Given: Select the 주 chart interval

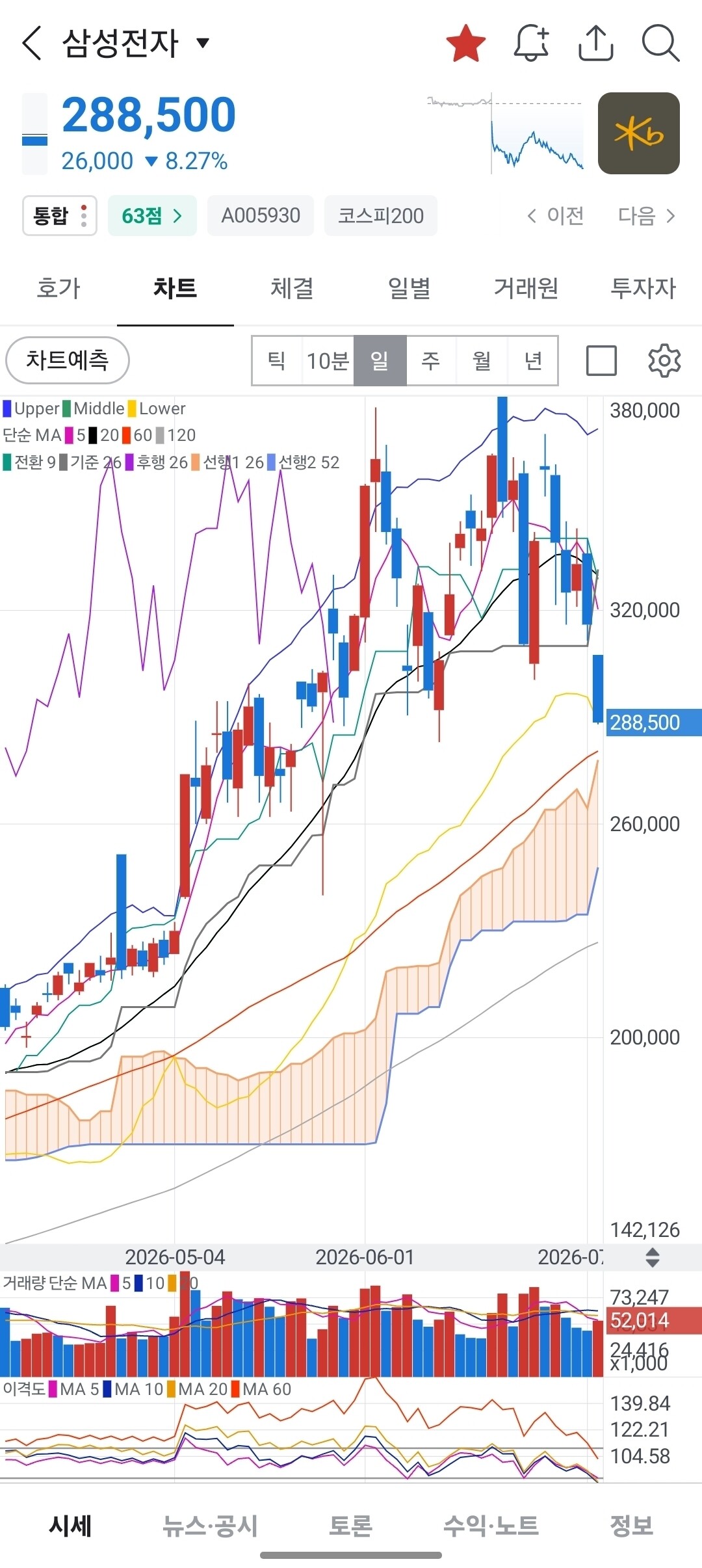Looking at the screenshot, I should click(x=431, y=360).
